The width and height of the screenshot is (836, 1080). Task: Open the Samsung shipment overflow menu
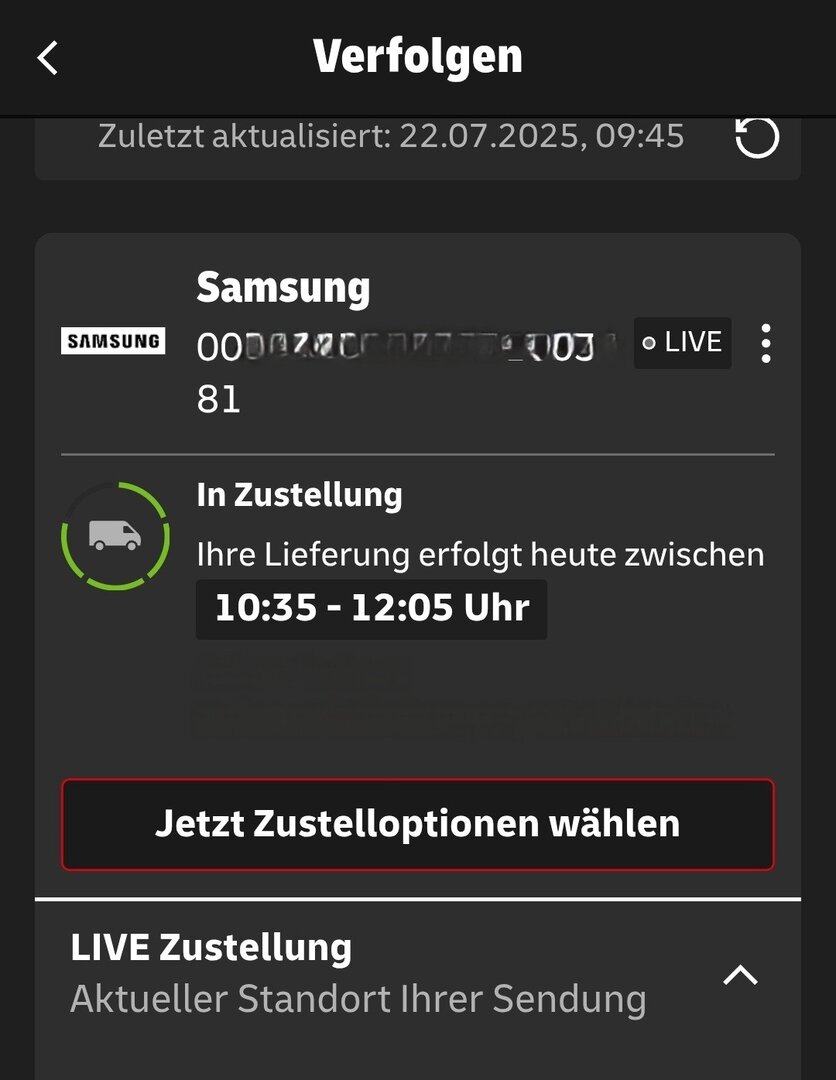click(765, 343)
